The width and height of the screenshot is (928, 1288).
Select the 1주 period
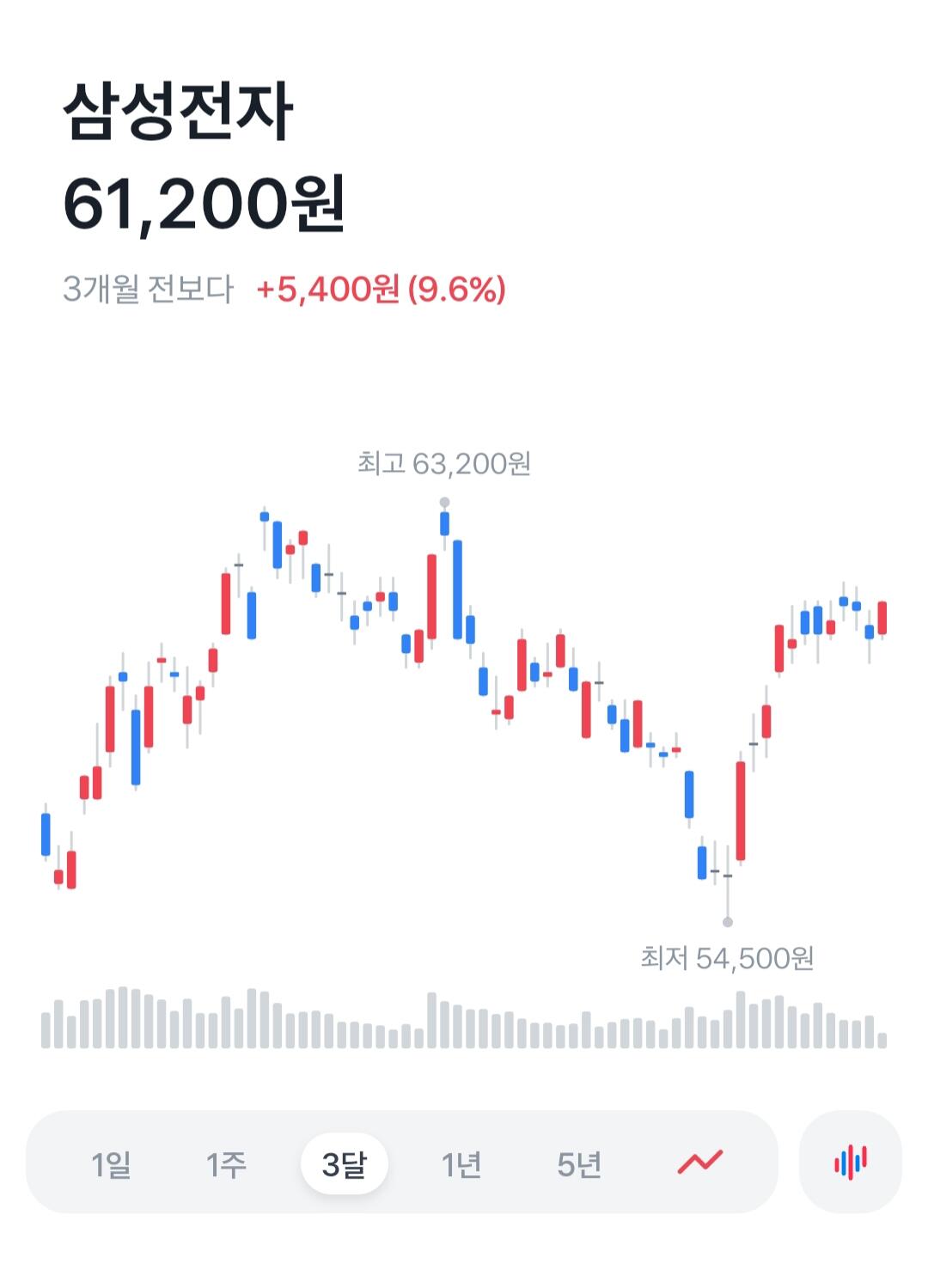pyautogui.click(x=226, y=1164)
